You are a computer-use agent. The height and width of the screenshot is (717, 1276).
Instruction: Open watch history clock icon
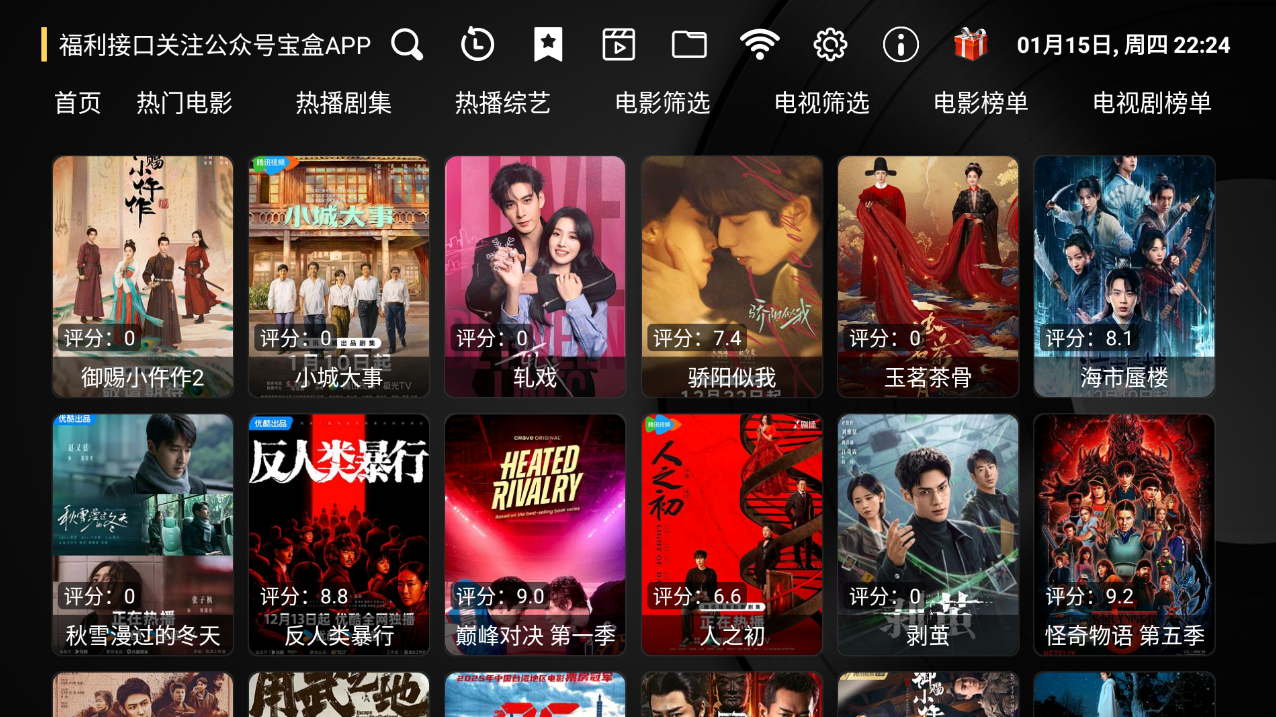[477, 45]
